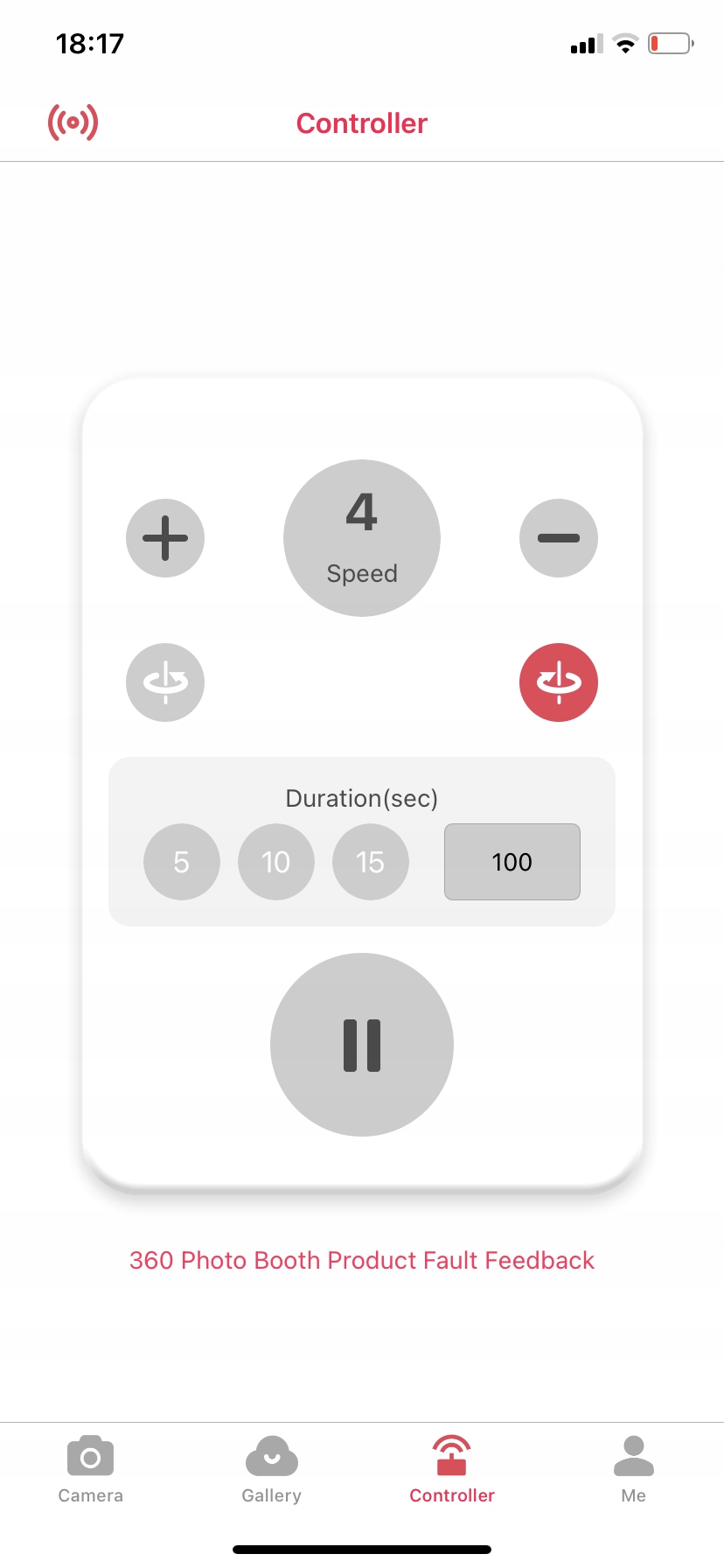Pause the booth rotation

click(x=361, y=1045)
